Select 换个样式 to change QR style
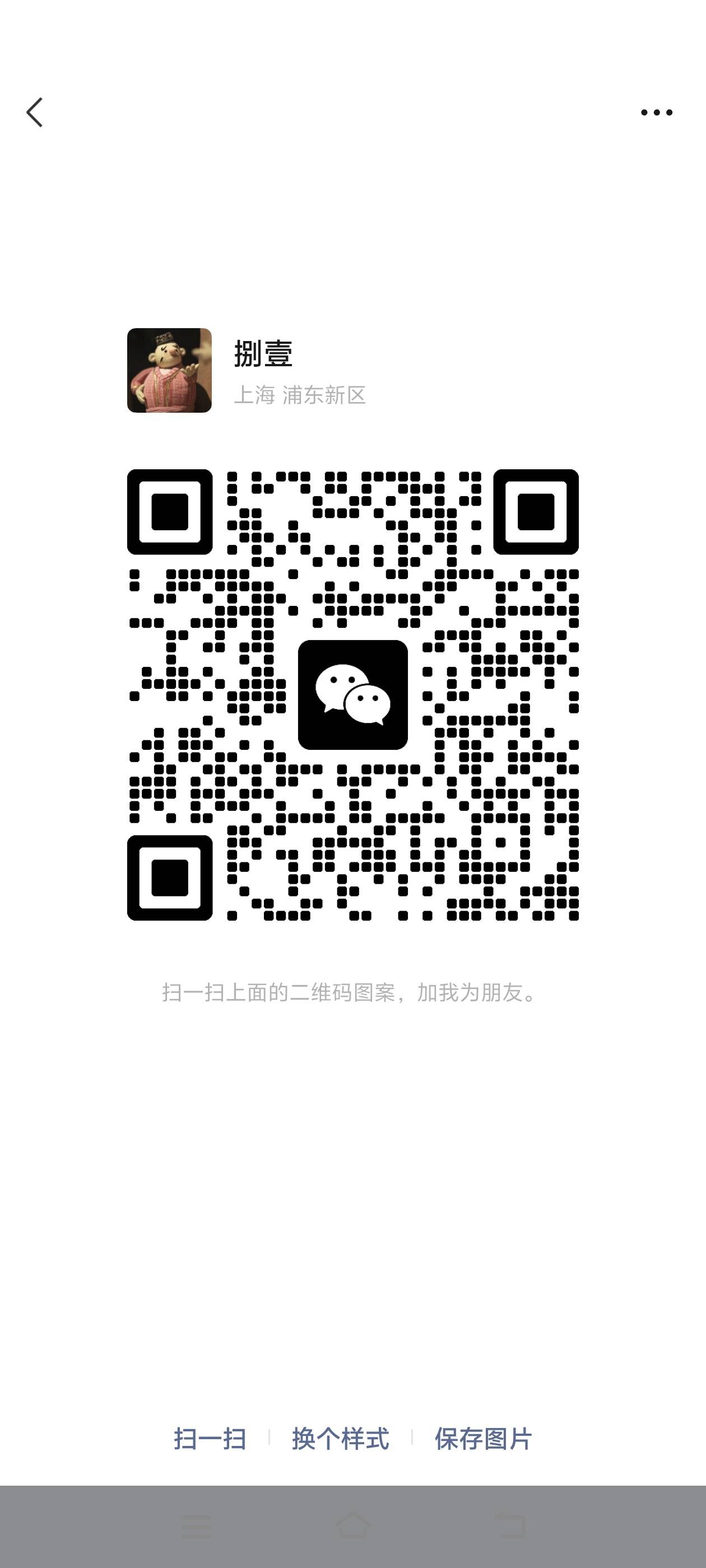Screen dimensions: 706x1568 (x=341, y=1438)
